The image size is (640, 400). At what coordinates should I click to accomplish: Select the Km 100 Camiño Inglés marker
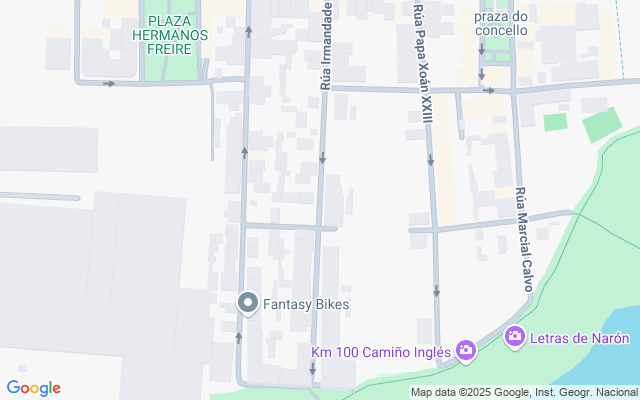(x=465, y=350)
